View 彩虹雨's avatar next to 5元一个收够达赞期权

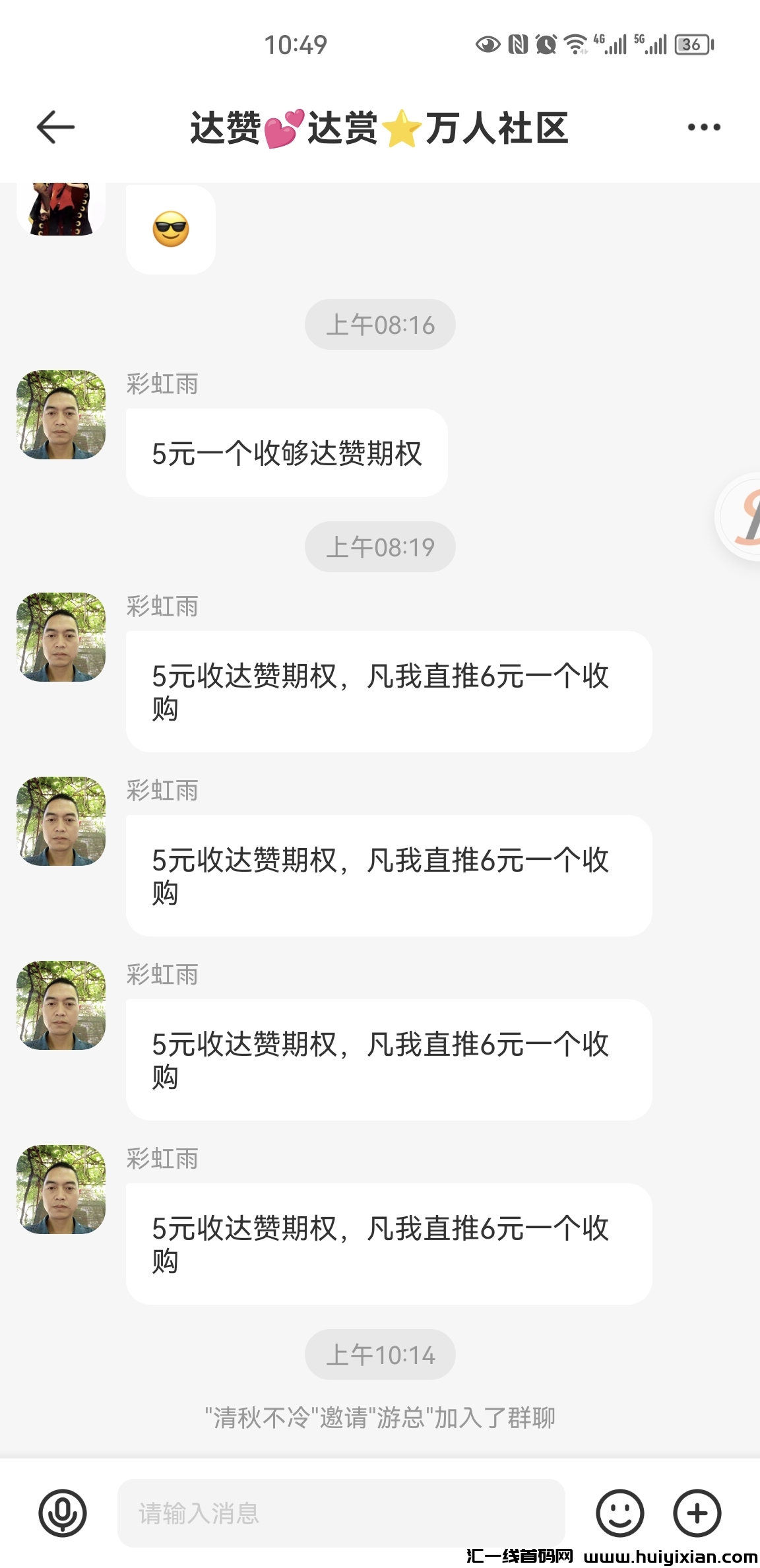pyautogui.click(x=61, y=414)
